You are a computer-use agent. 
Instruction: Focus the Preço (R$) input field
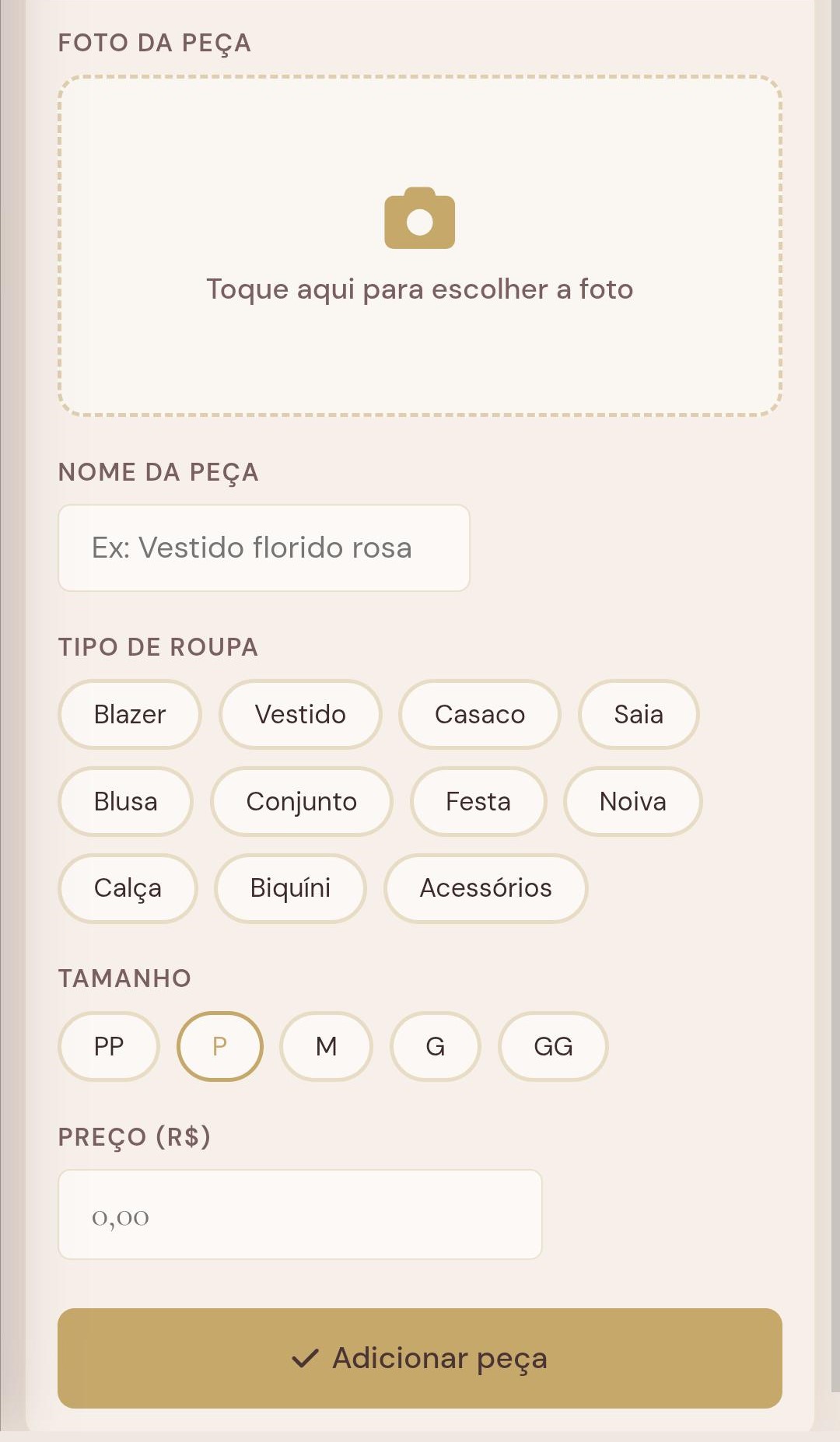[x=299, y=1214]
